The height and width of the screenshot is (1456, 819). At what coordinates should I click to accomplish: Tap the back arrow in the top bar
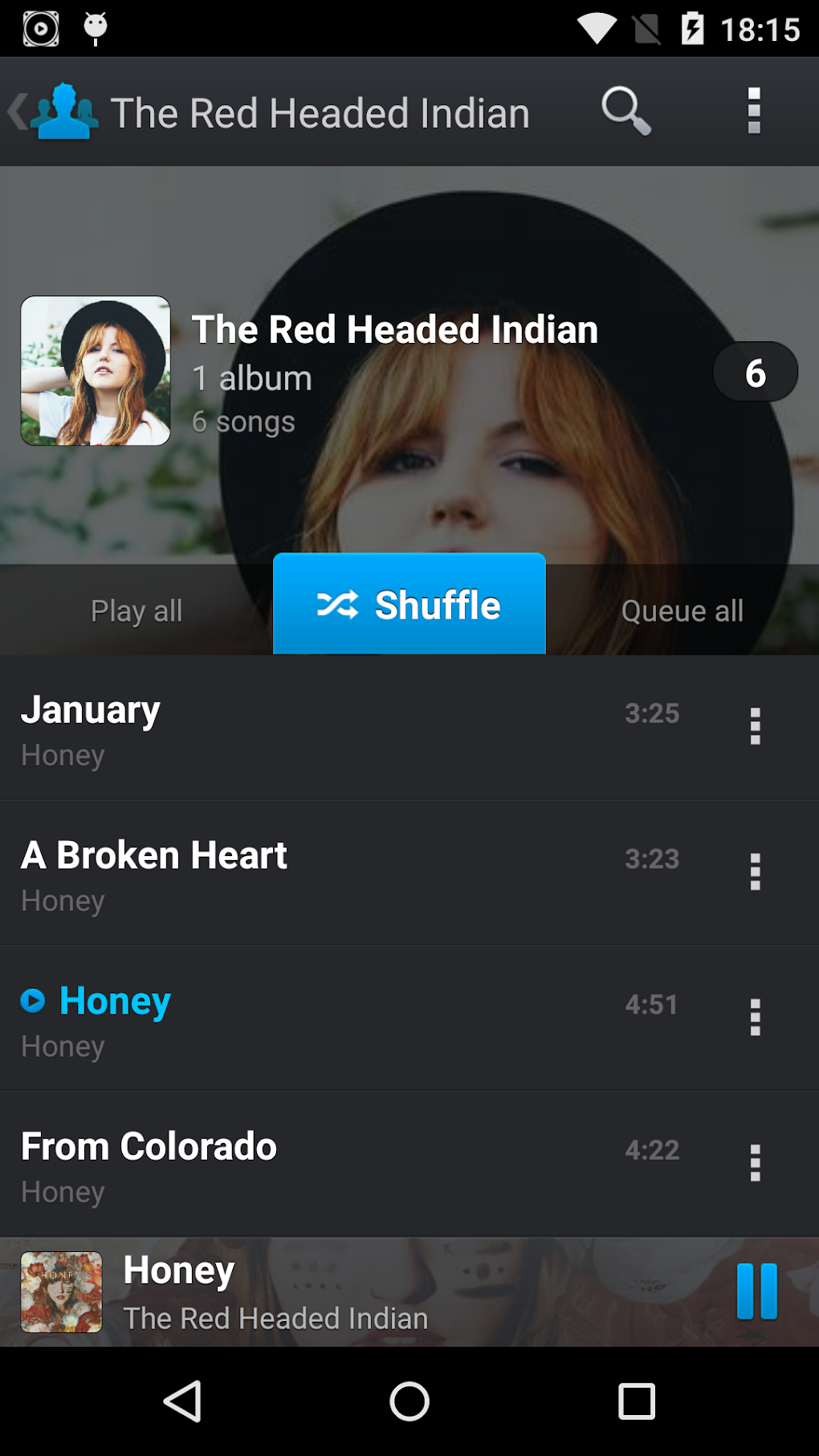tap(16, 112)
